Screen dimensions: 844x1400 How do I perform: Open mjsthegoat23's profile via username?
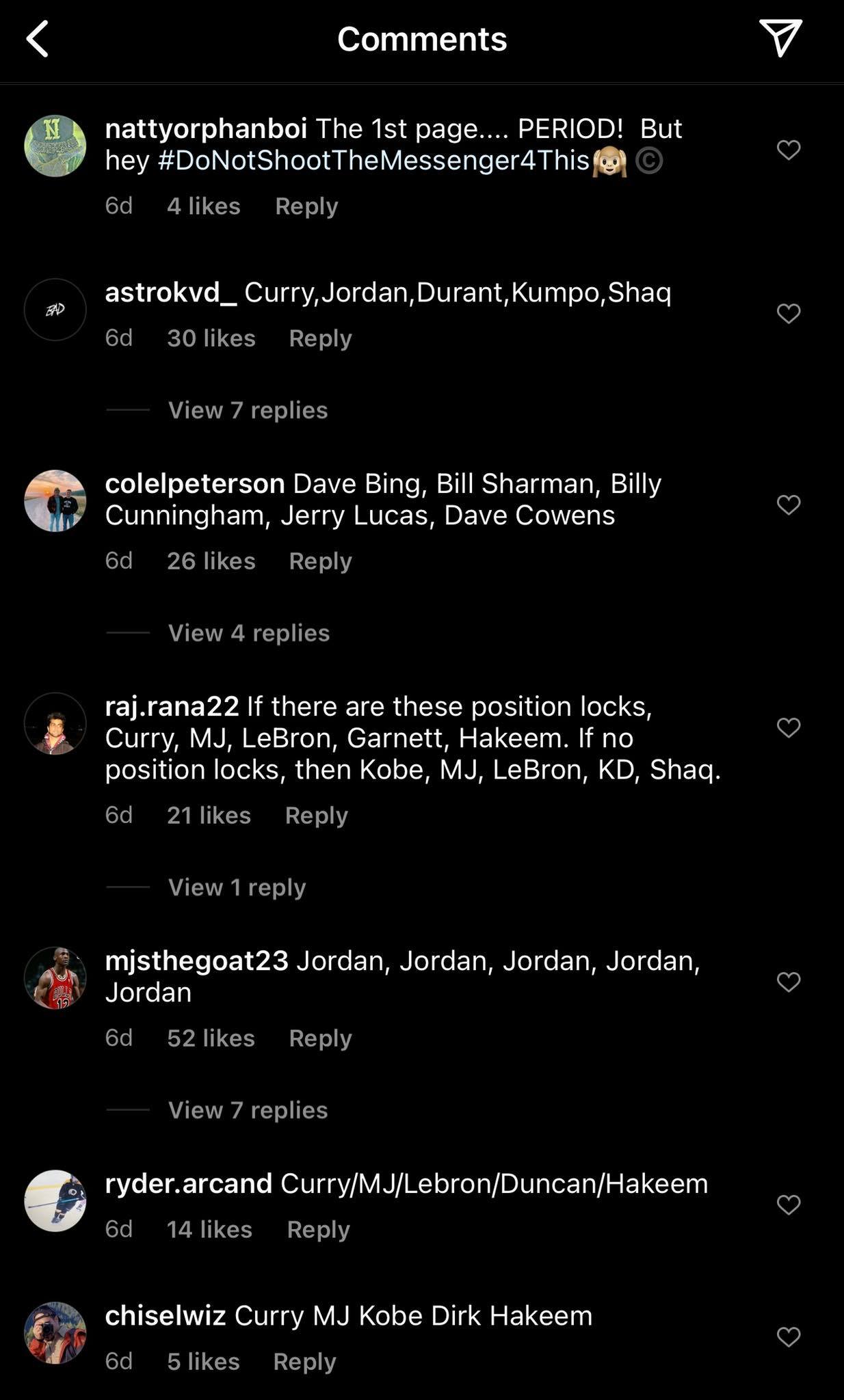coord(196,960)
